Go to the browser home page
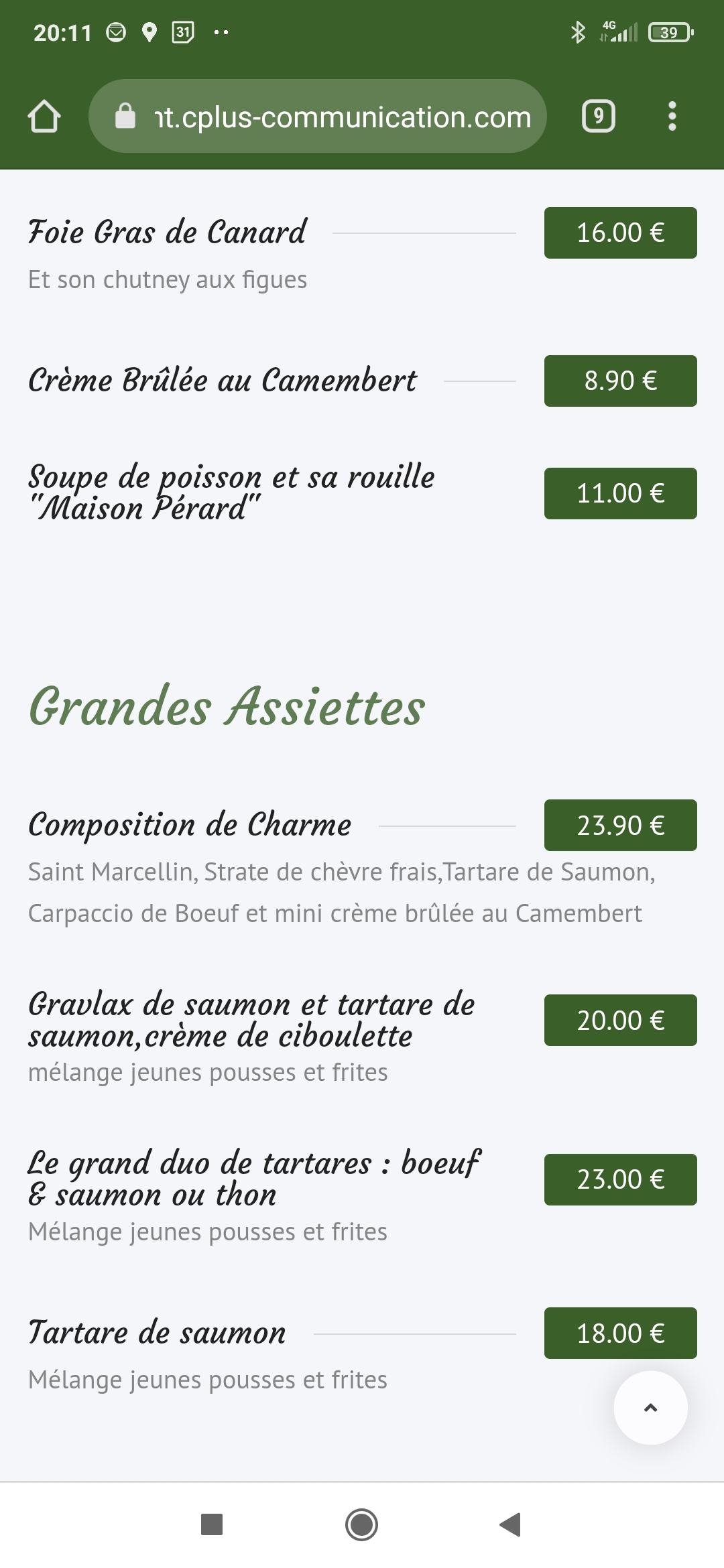The image size is (724, 1568). [x=44, y=117]
